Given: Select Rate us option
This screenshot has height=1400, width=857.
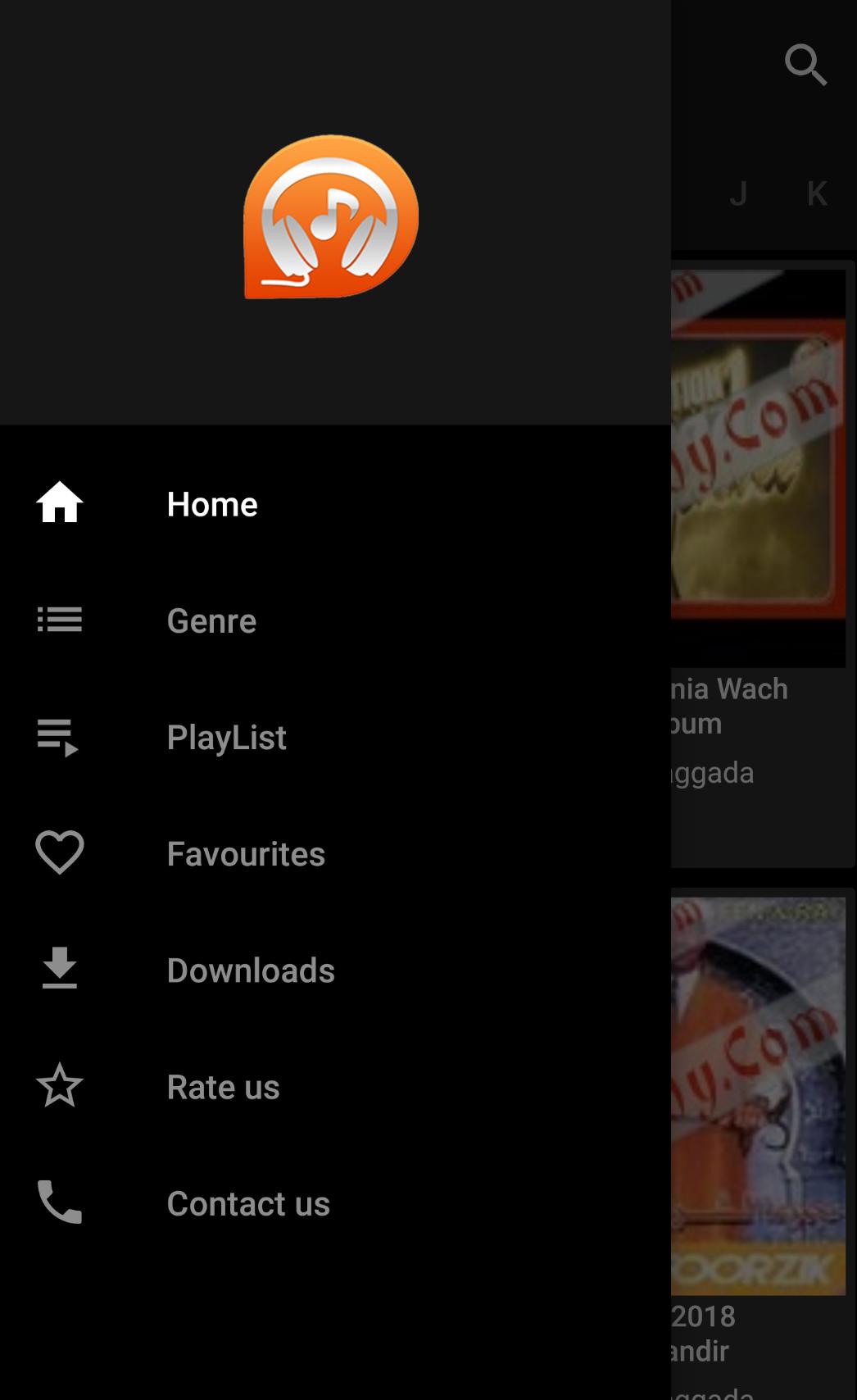Looking at the screenshot, I should (223, 1087).
